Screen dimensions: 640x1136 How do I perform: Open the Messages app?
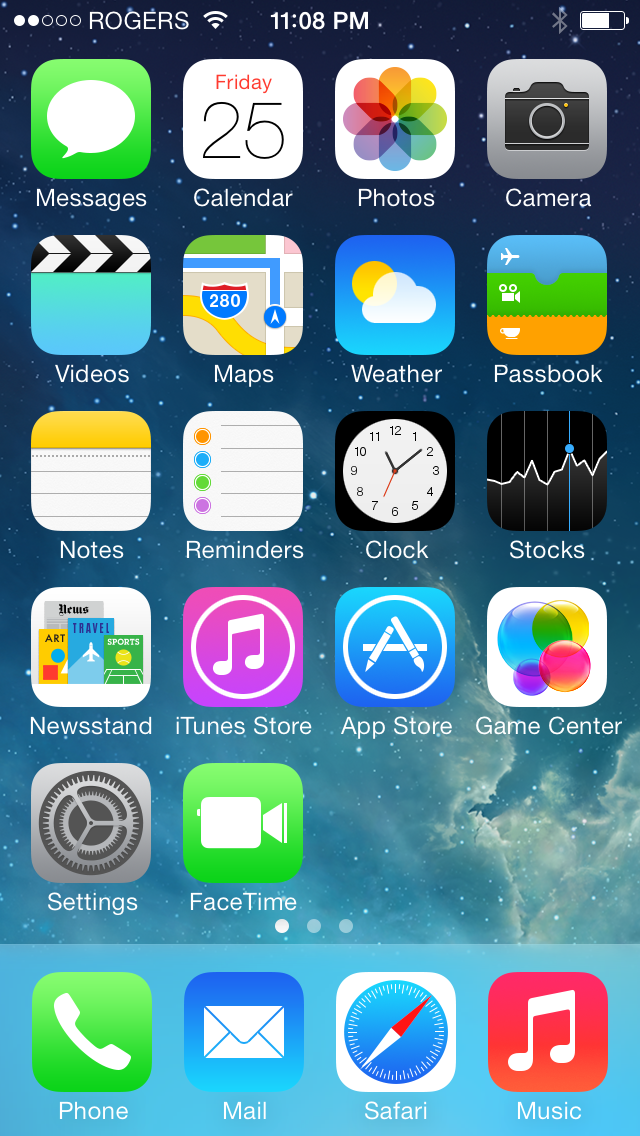(91, 119)
